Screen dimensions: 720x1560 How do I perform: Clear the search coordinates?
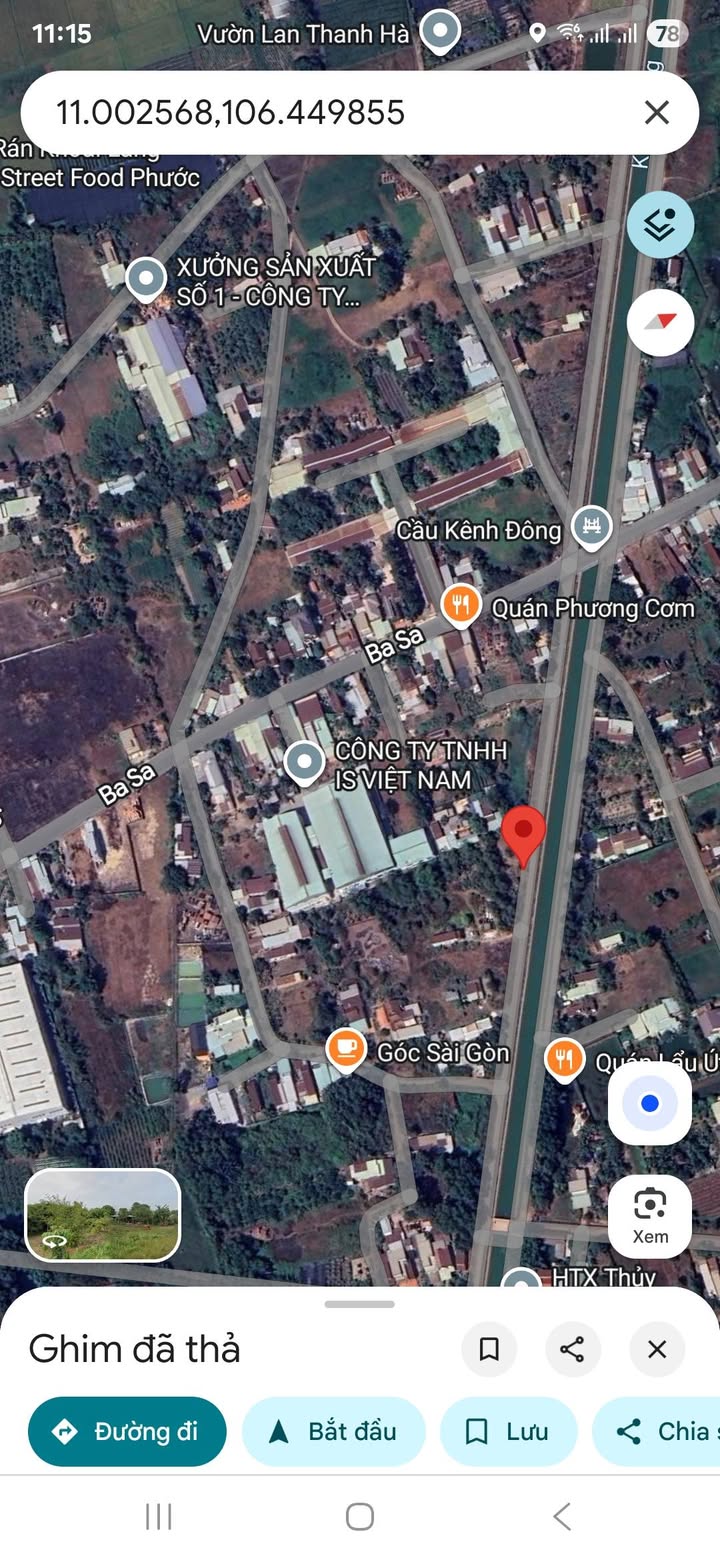[x=656, y=112]
